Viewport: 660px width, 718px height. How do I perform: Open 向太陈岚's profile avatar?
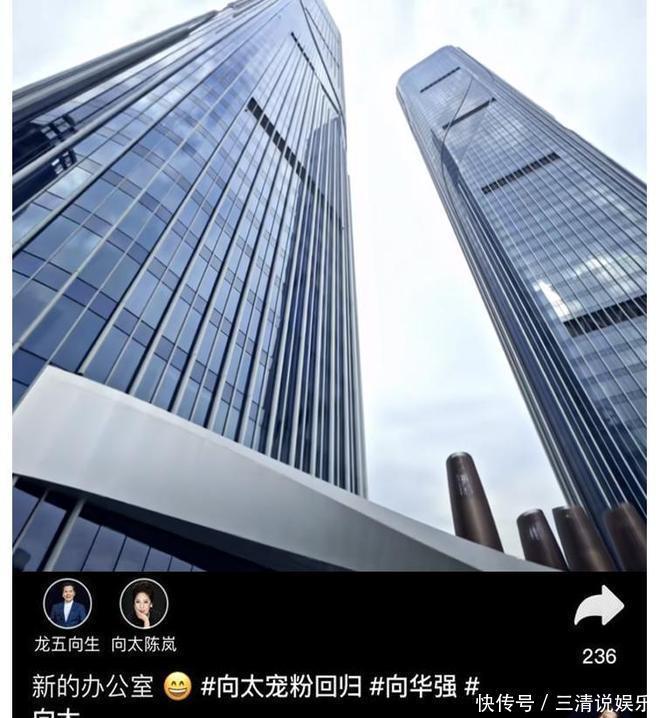pos(144,603)
